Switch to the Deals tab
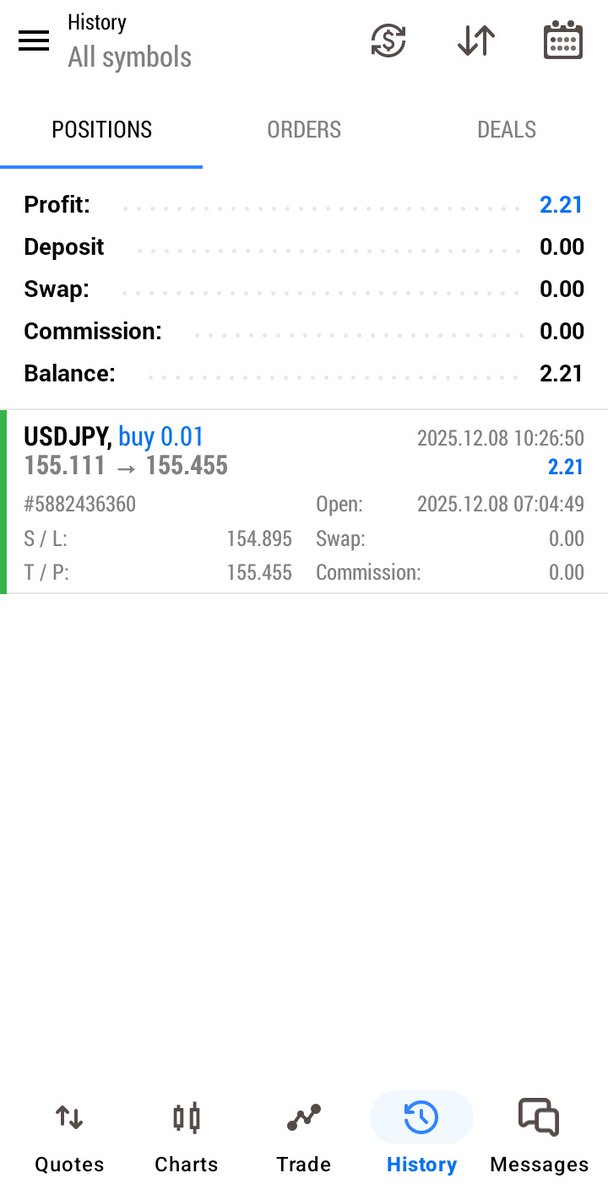 coord(506,130)
